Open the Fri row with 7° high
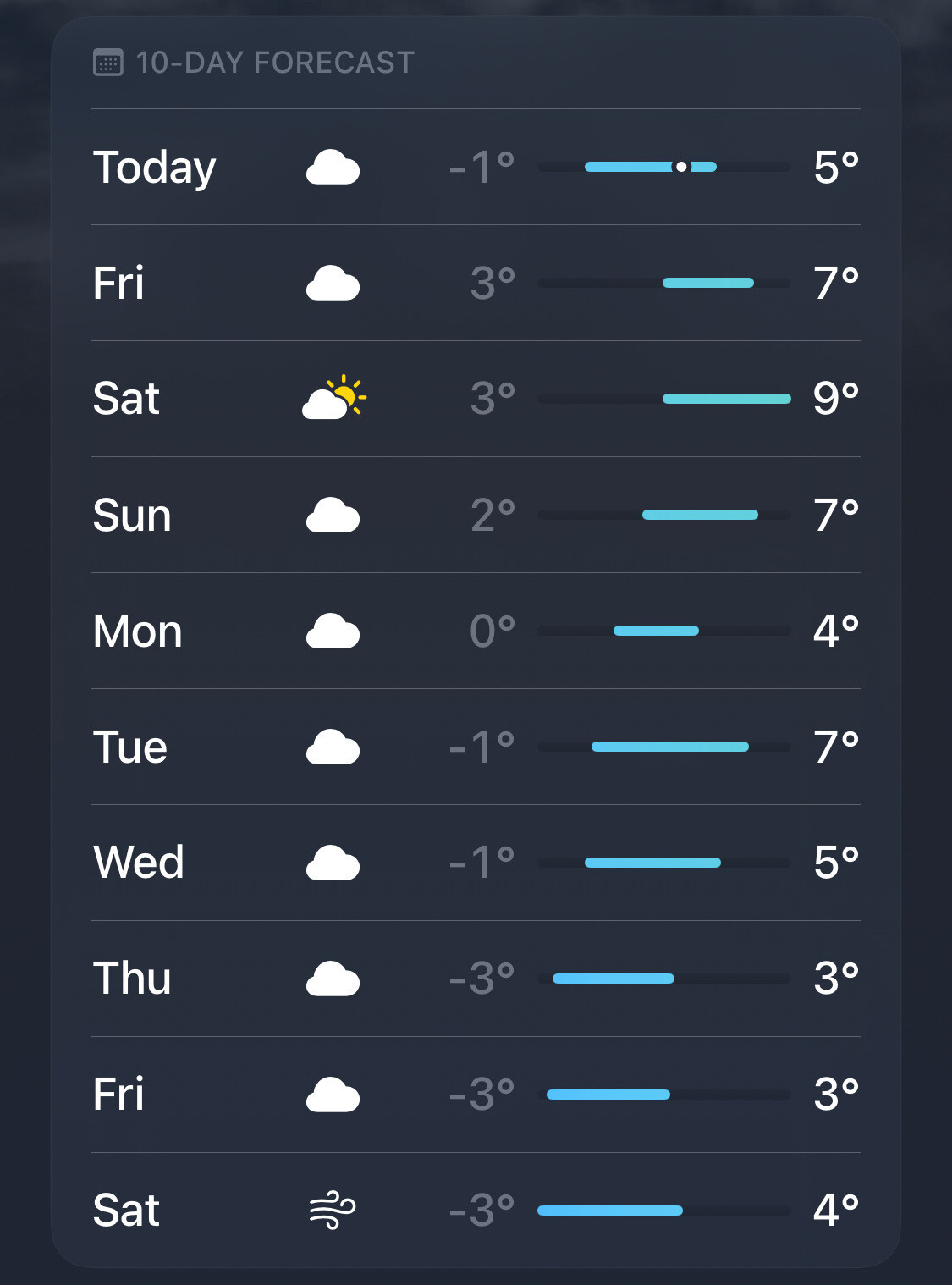This screenshot has width=952, height=1285. pos(476,283)
